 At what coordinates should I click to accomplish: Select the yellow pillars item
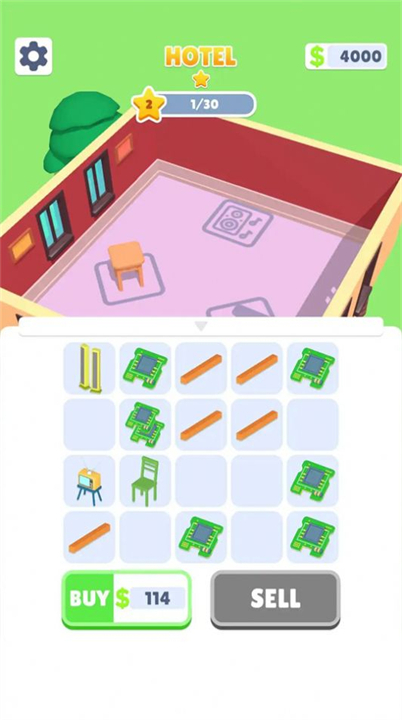pyautogui.click(x=89, y=368)
